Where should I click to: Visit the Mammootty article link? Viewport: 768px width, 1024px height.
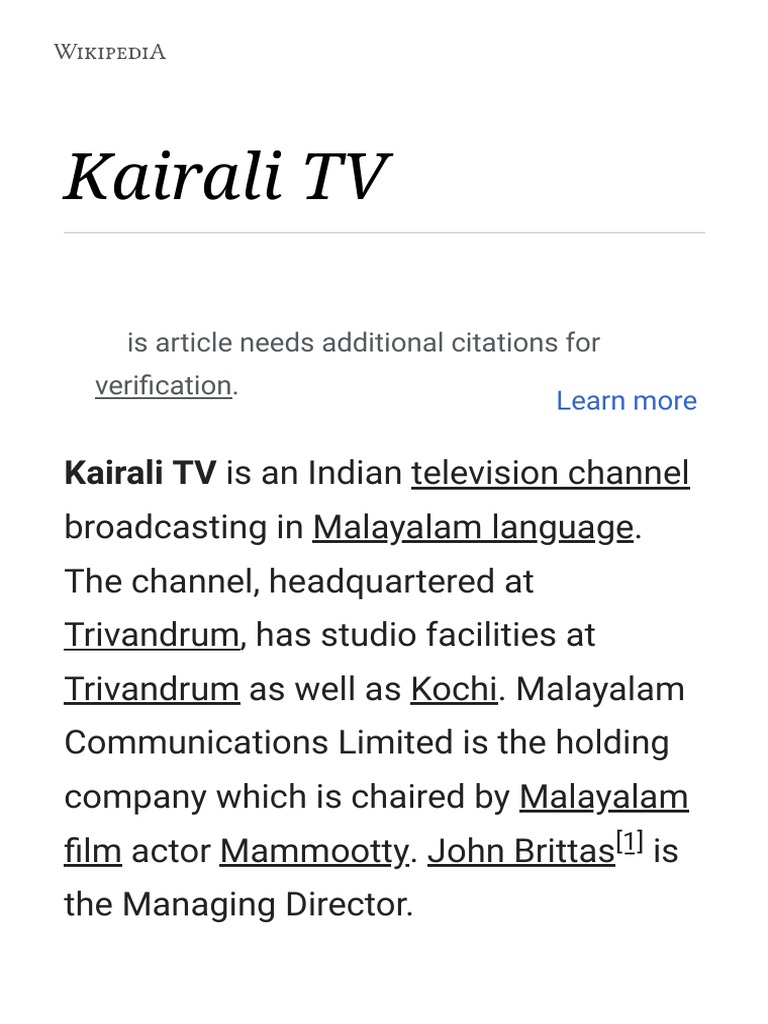coord(315,852)
